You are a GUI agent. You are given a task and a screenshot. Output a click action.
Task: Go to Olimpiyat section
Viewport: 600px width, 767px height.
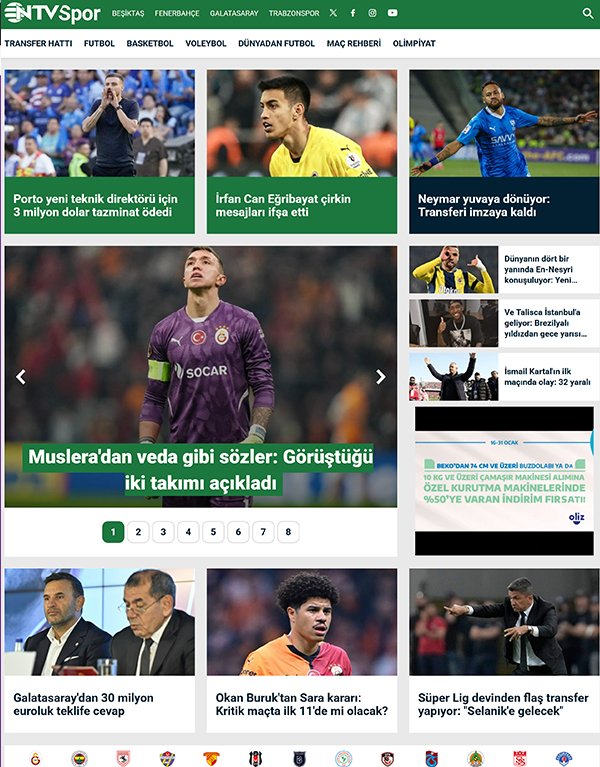click(x=414, y=44)
